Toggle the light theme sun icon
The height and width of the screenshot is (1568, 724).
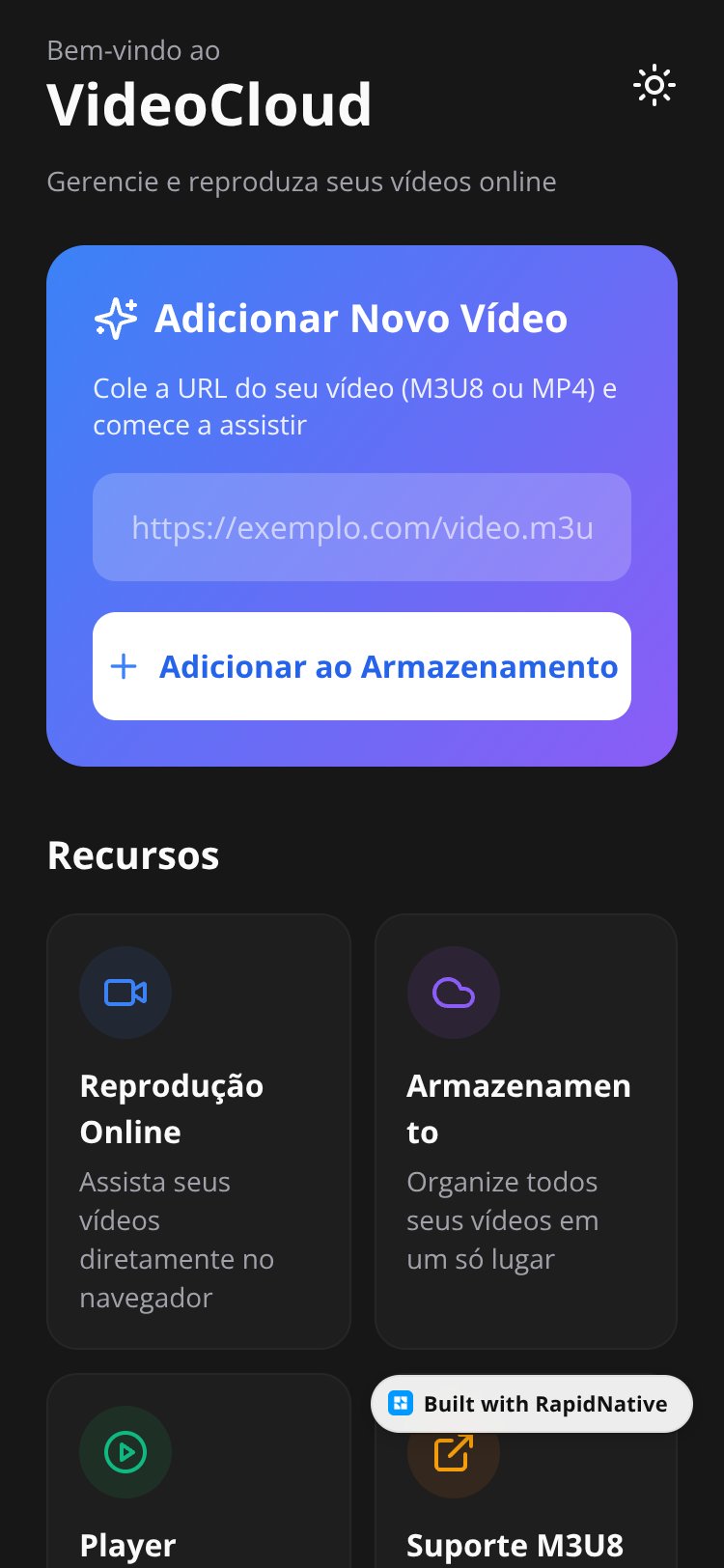click(x=654, y=85)
